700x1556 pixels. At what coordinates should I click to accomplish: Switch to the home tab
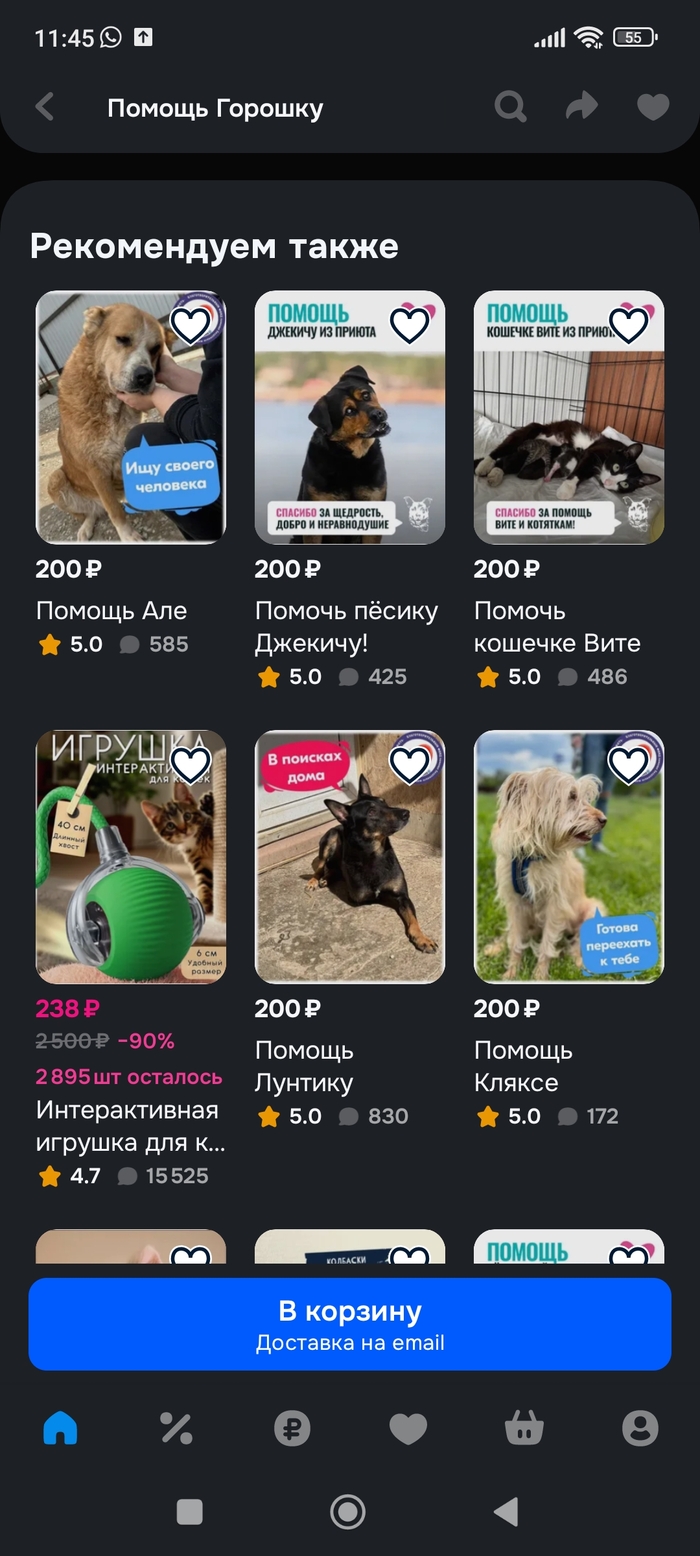60,1428
